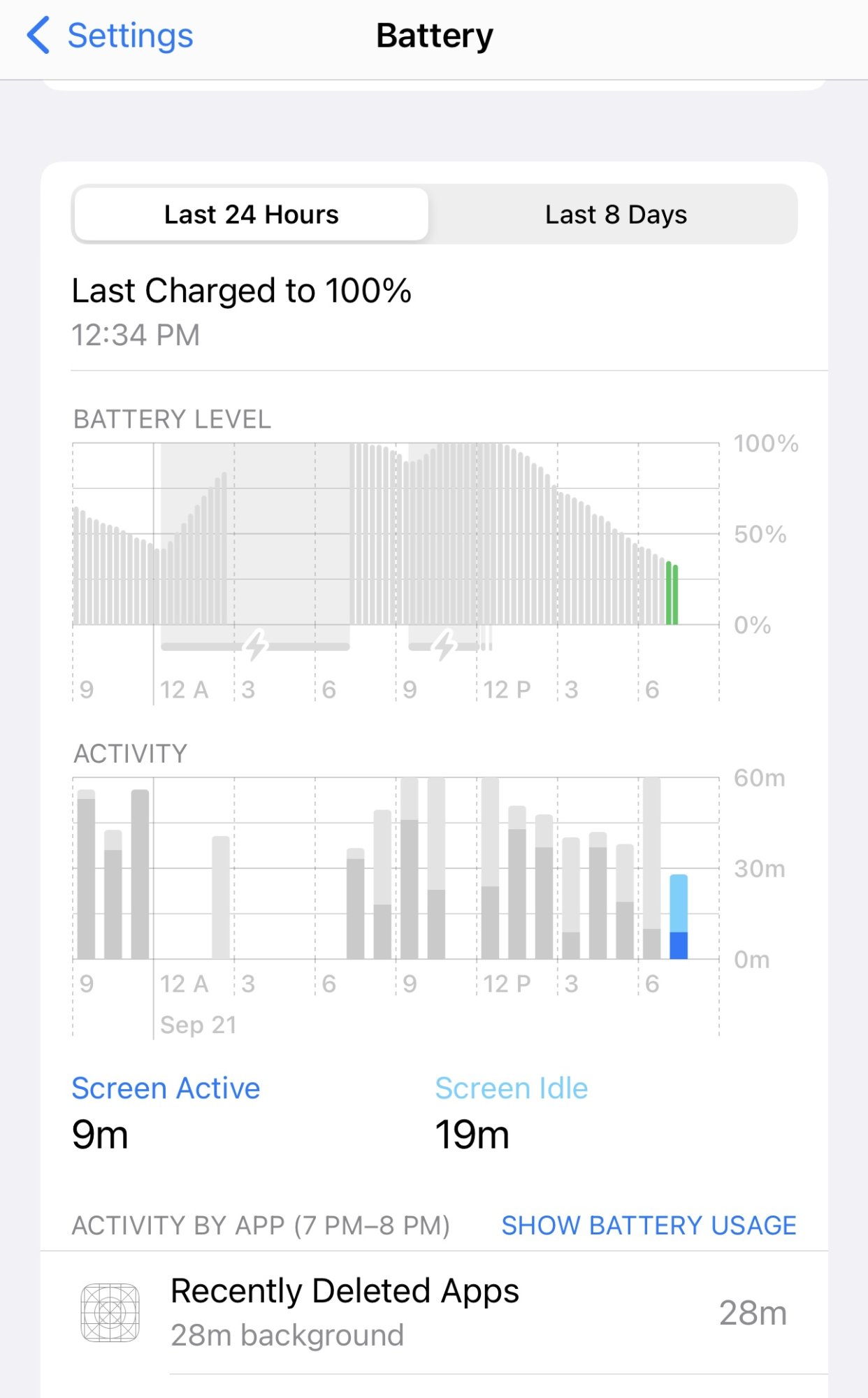Open the Recently Deleted Apps row

[433, 1312]
